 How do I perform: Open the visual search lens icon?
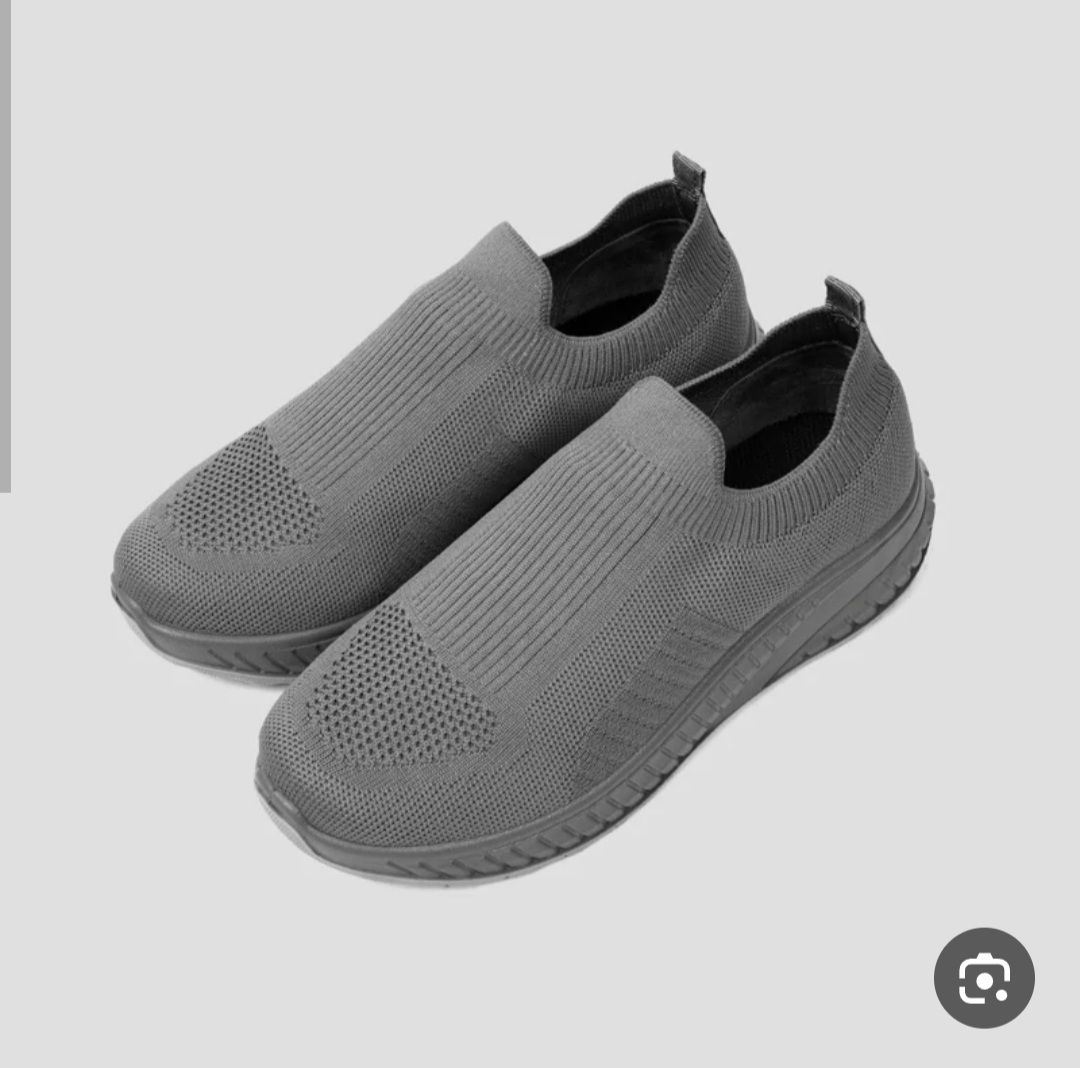pyautogui.click(x=984, y=978)
